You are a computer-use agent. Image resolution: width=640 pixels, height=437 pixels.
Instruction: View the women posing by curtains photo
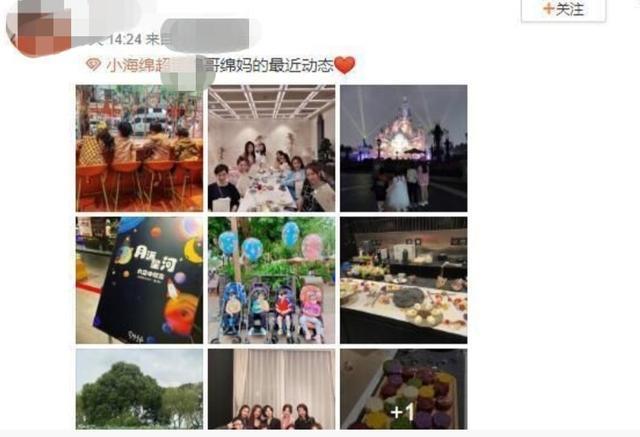271,388
